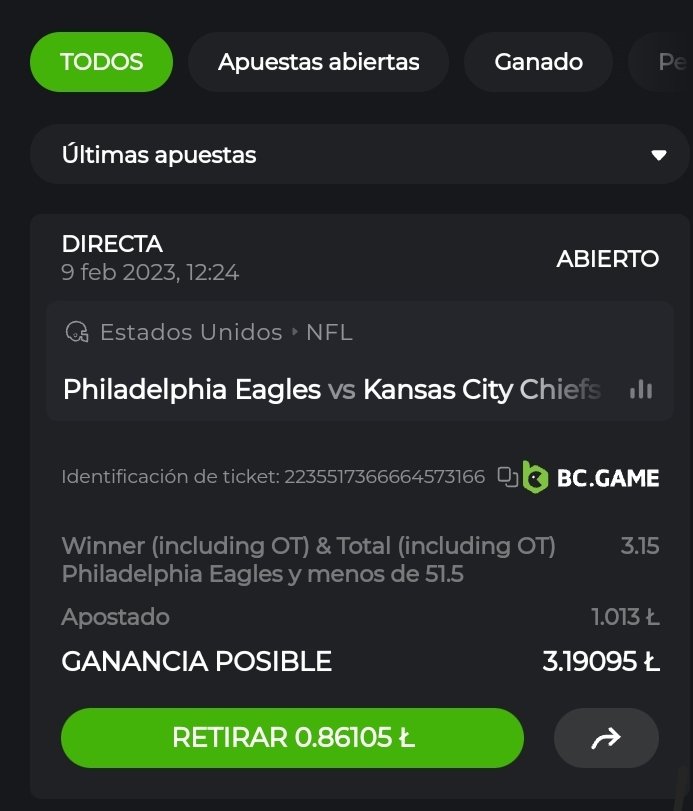
Task: View match statistics bar chart icon
Action: (x=641, y=390)
